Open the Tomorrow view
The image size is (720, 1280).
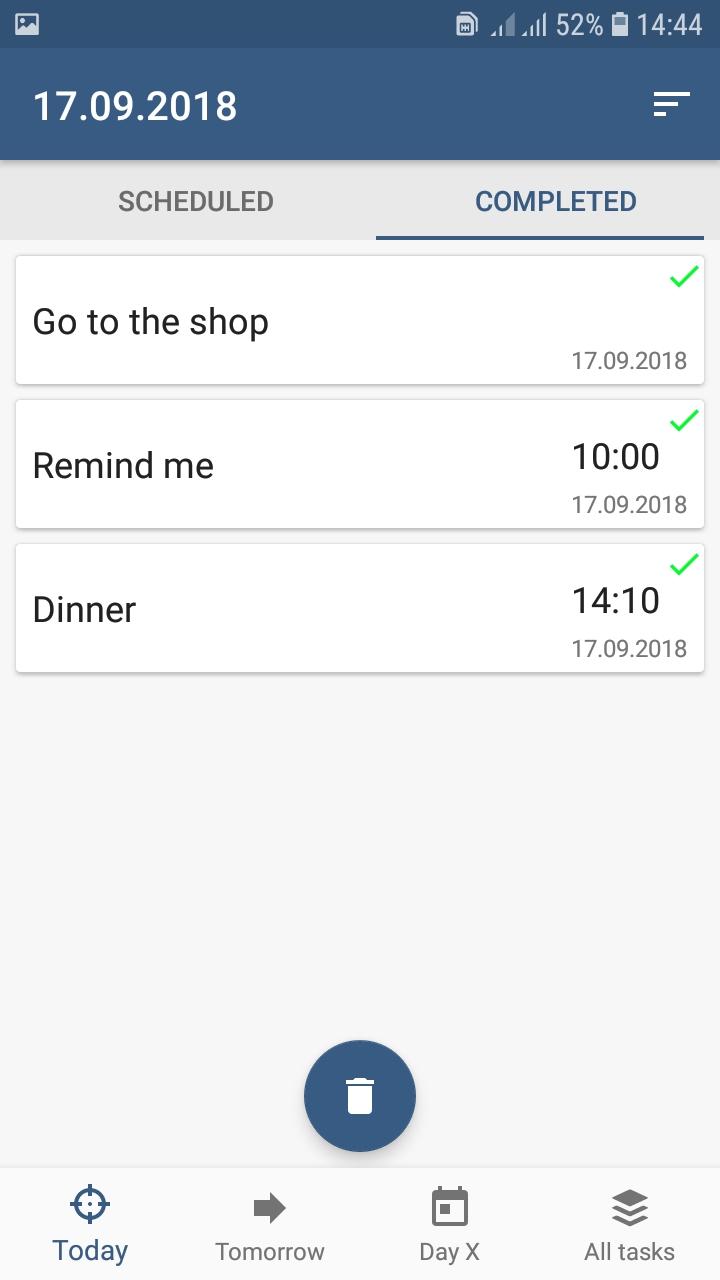pyautogui.click(x=269, y=1225)
